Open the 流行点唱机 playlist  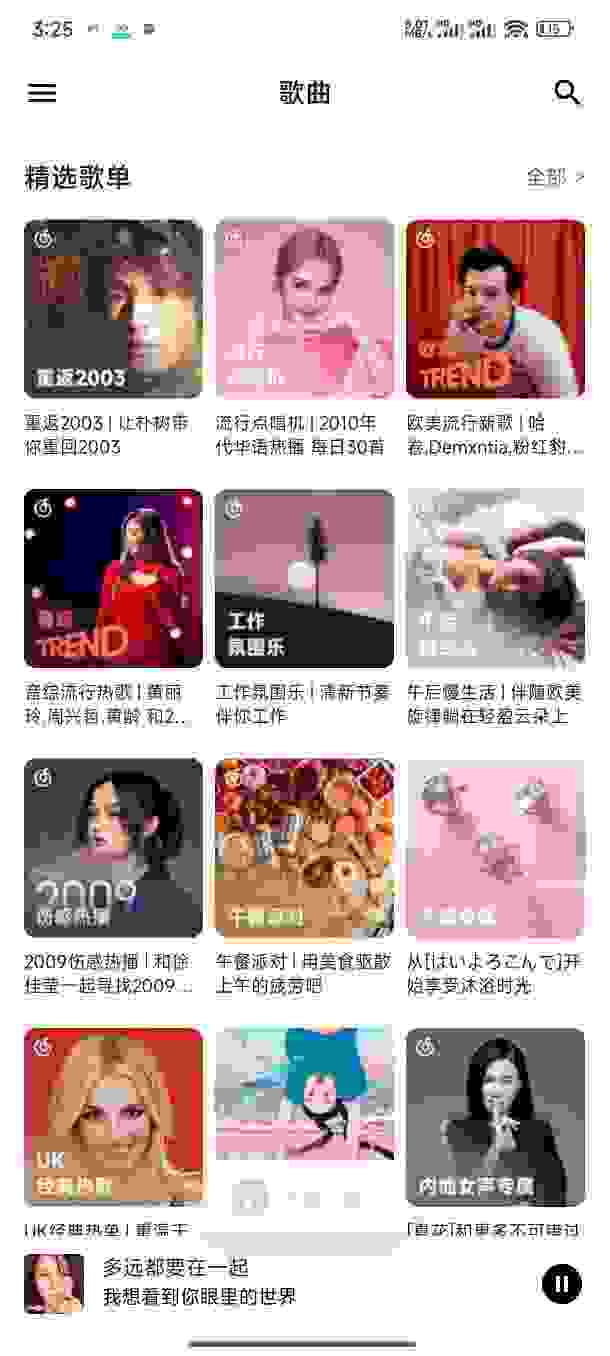[304, 309]
